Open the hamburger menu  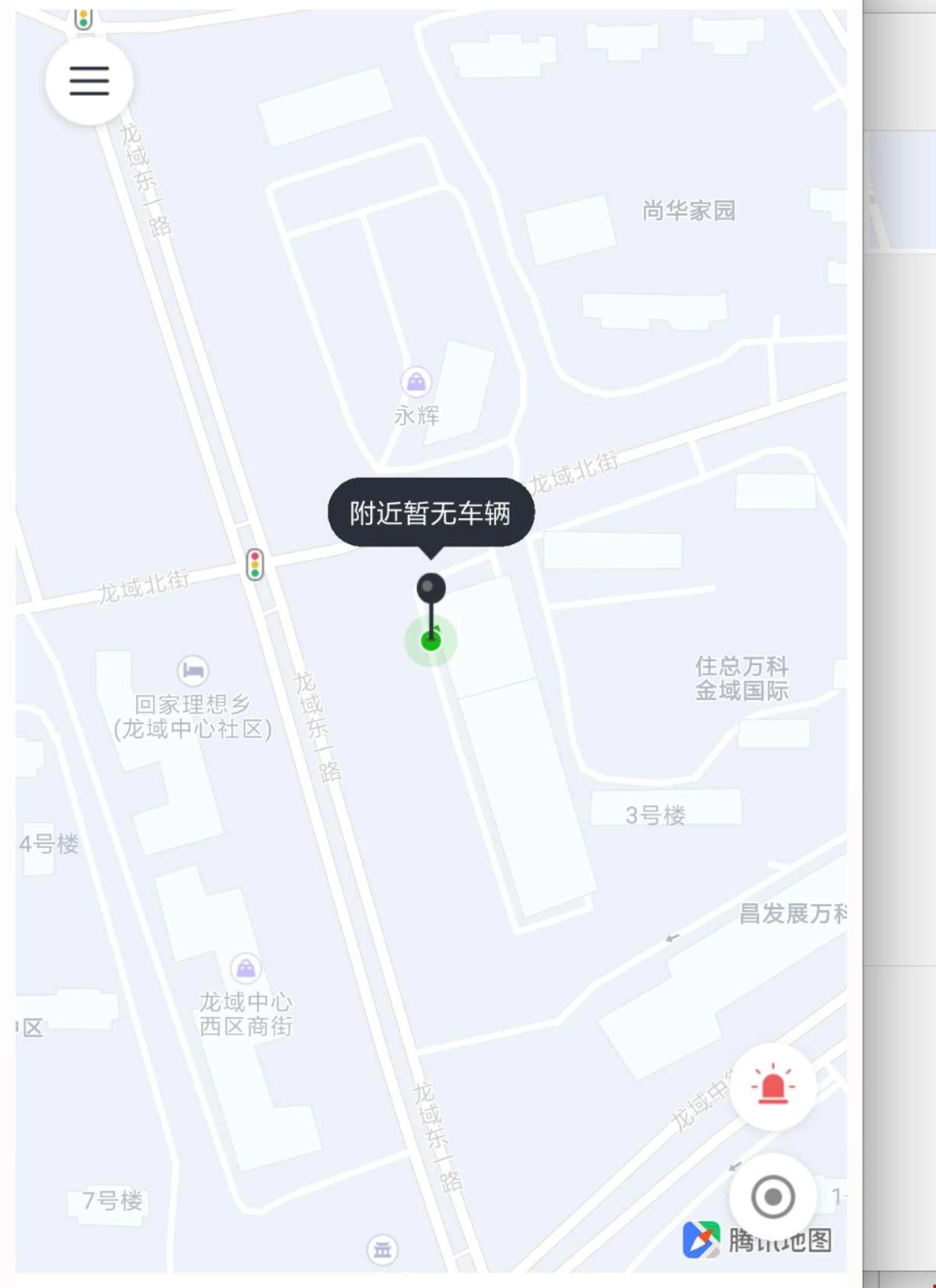[89, 81]
